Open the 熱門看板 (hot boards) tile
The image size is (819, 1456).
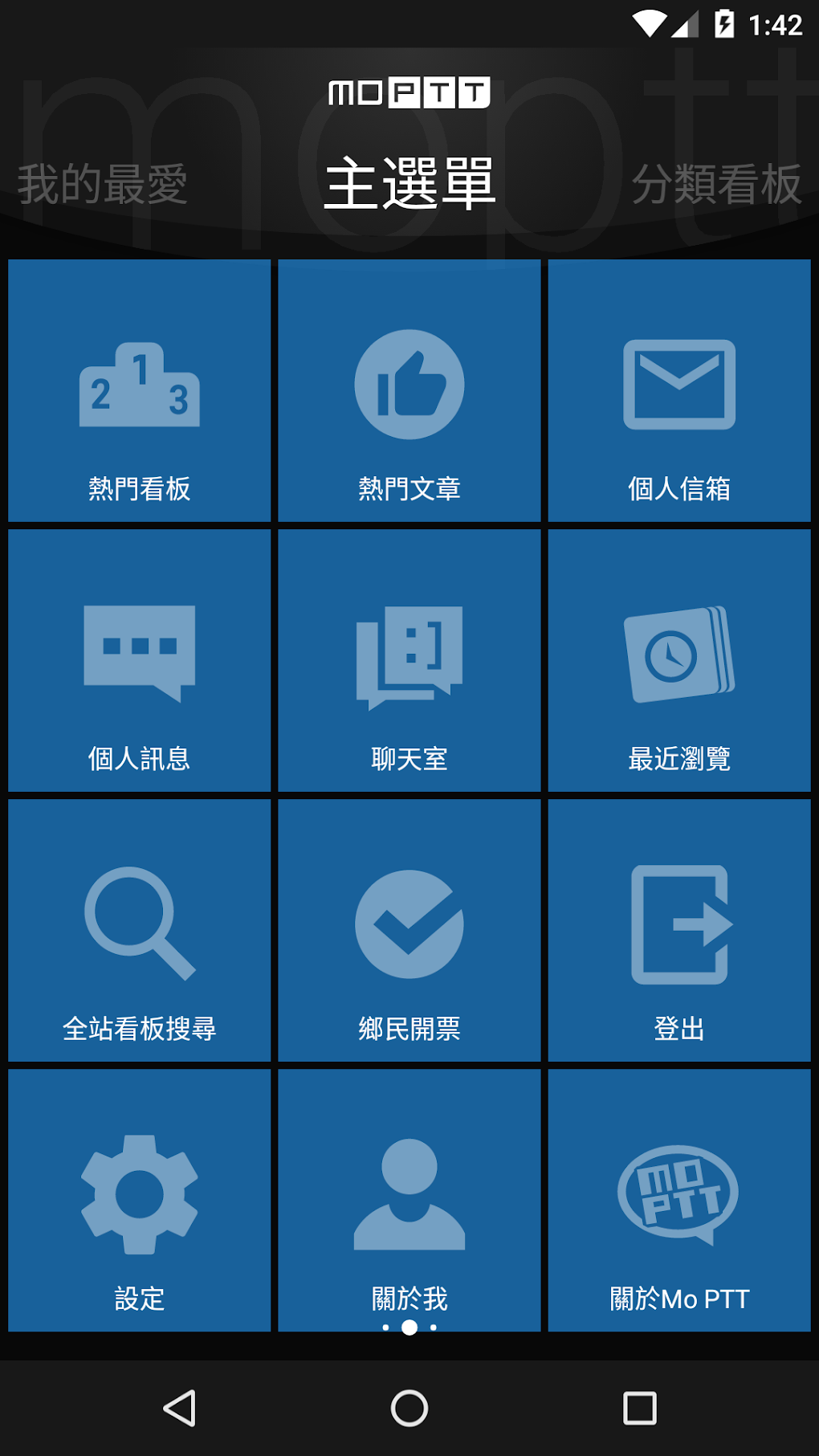[x=138, y=389]
